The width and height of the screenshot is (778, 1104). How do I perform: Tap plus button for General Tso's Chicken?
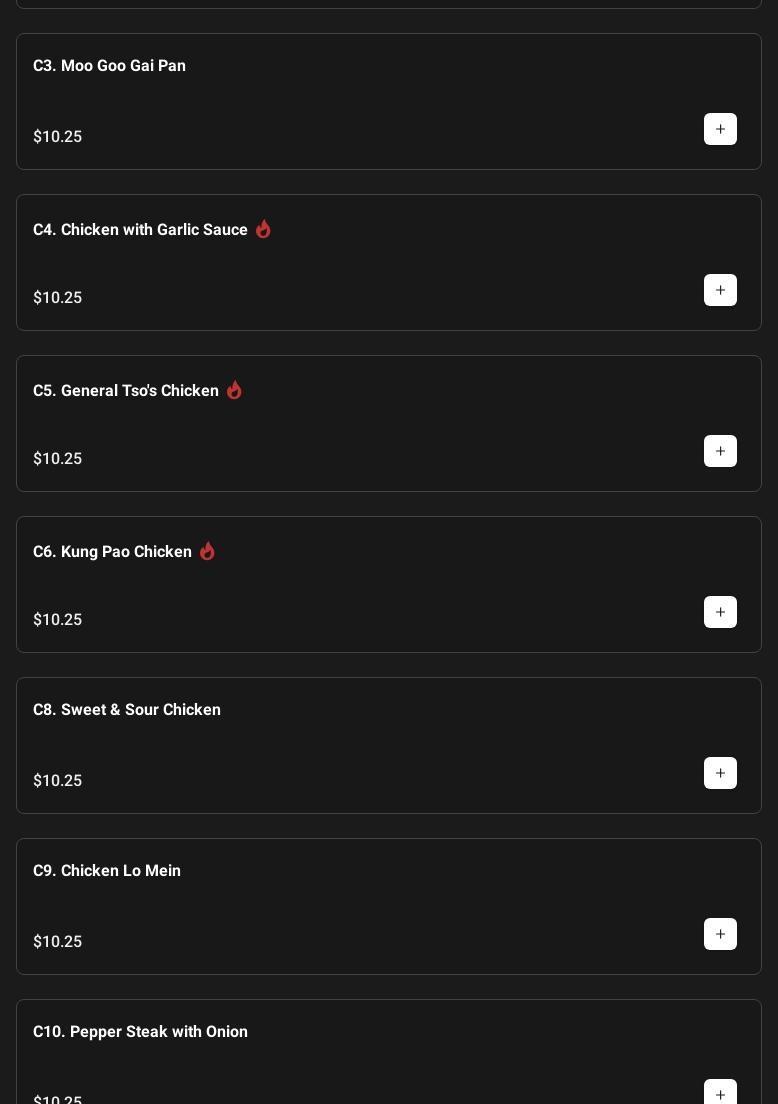tap(720, 451)
